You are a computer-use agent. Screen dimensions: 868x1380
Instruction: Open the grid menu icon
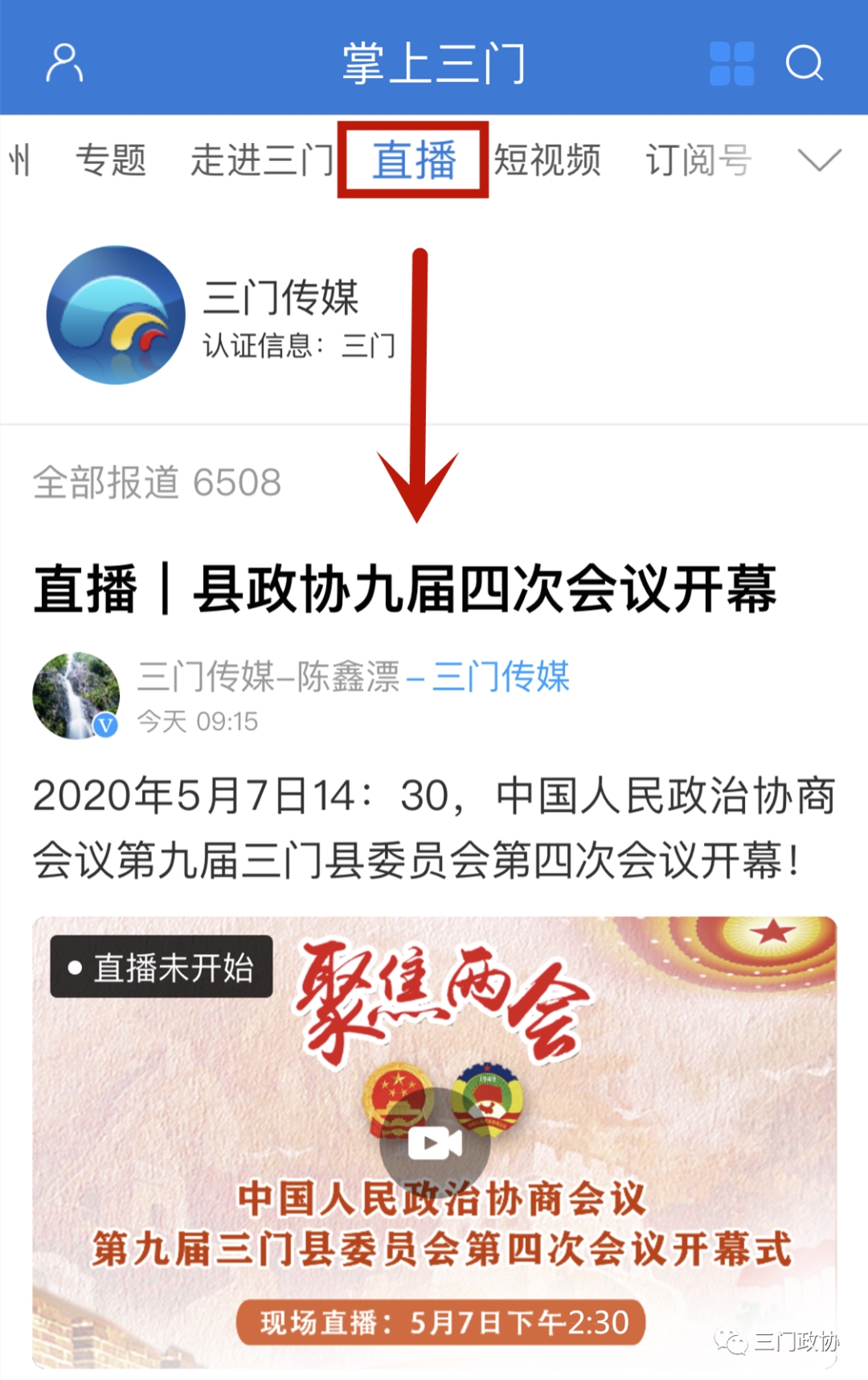click(x=732, y=63)
